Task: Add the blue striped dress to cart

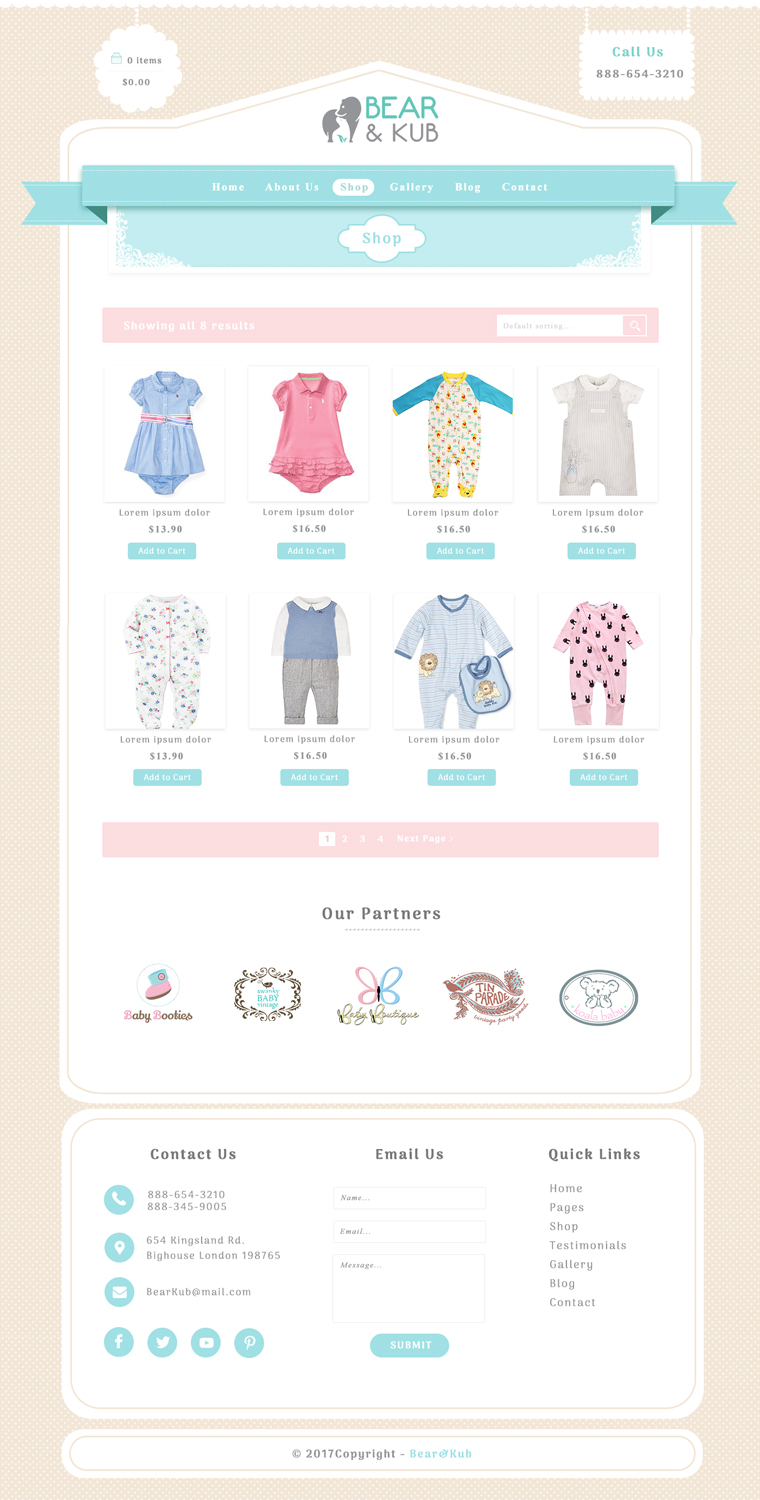Action: [162, 551]
